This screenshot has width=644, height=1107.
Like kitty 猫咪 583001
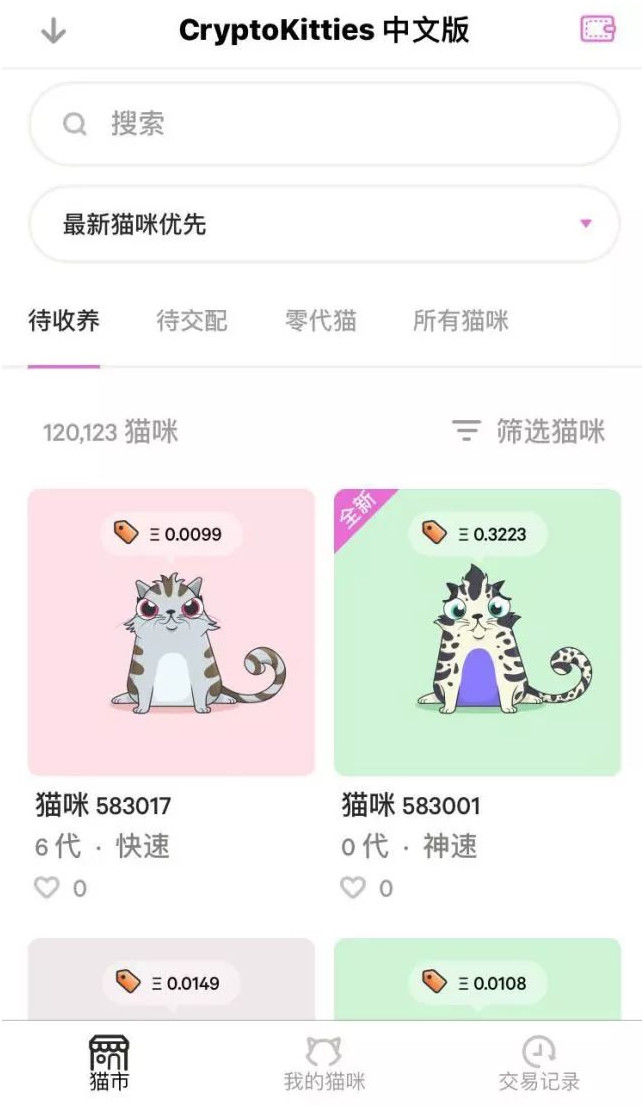point(353,887)
